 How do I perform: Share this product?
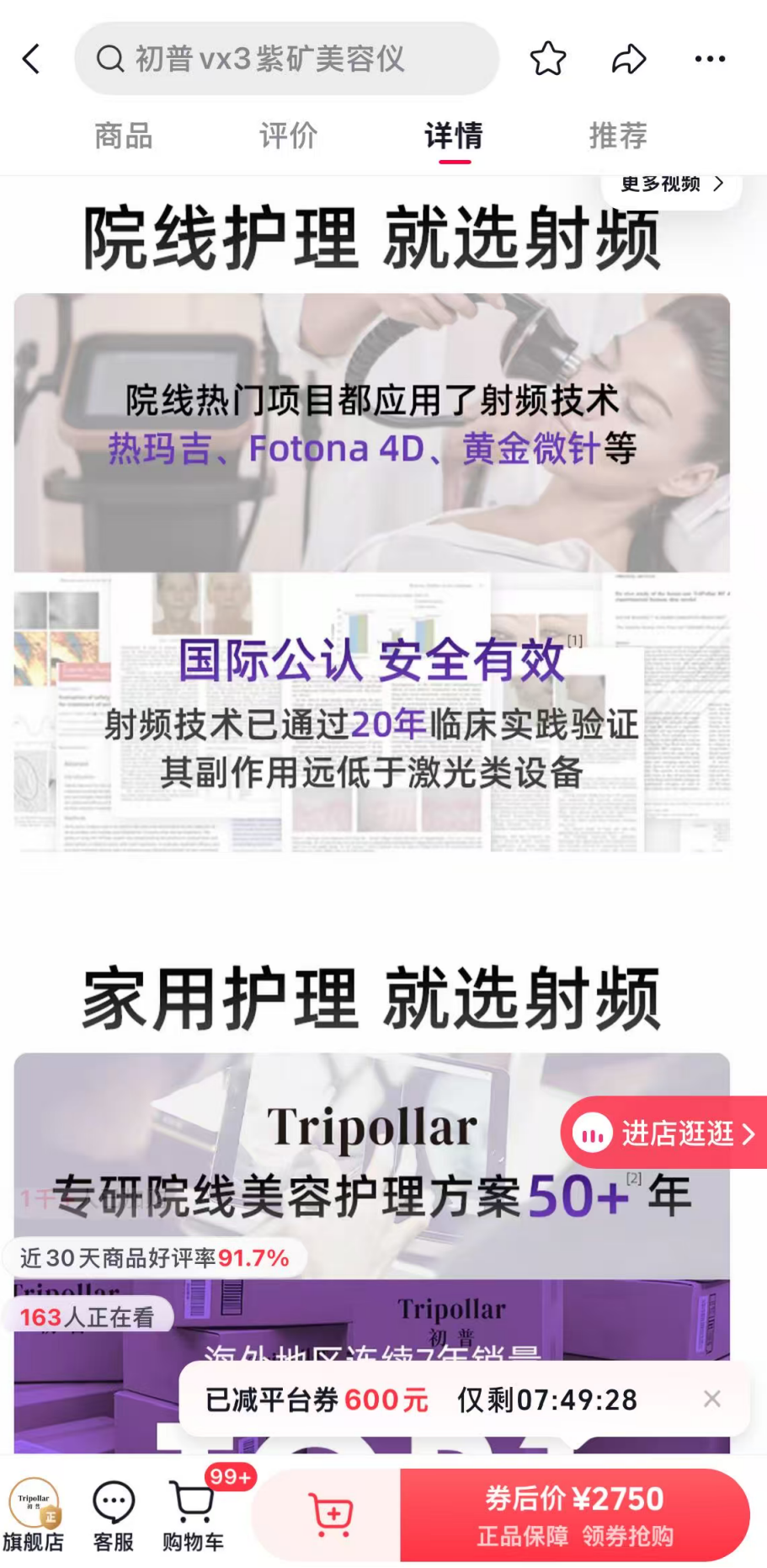[628, 59]
